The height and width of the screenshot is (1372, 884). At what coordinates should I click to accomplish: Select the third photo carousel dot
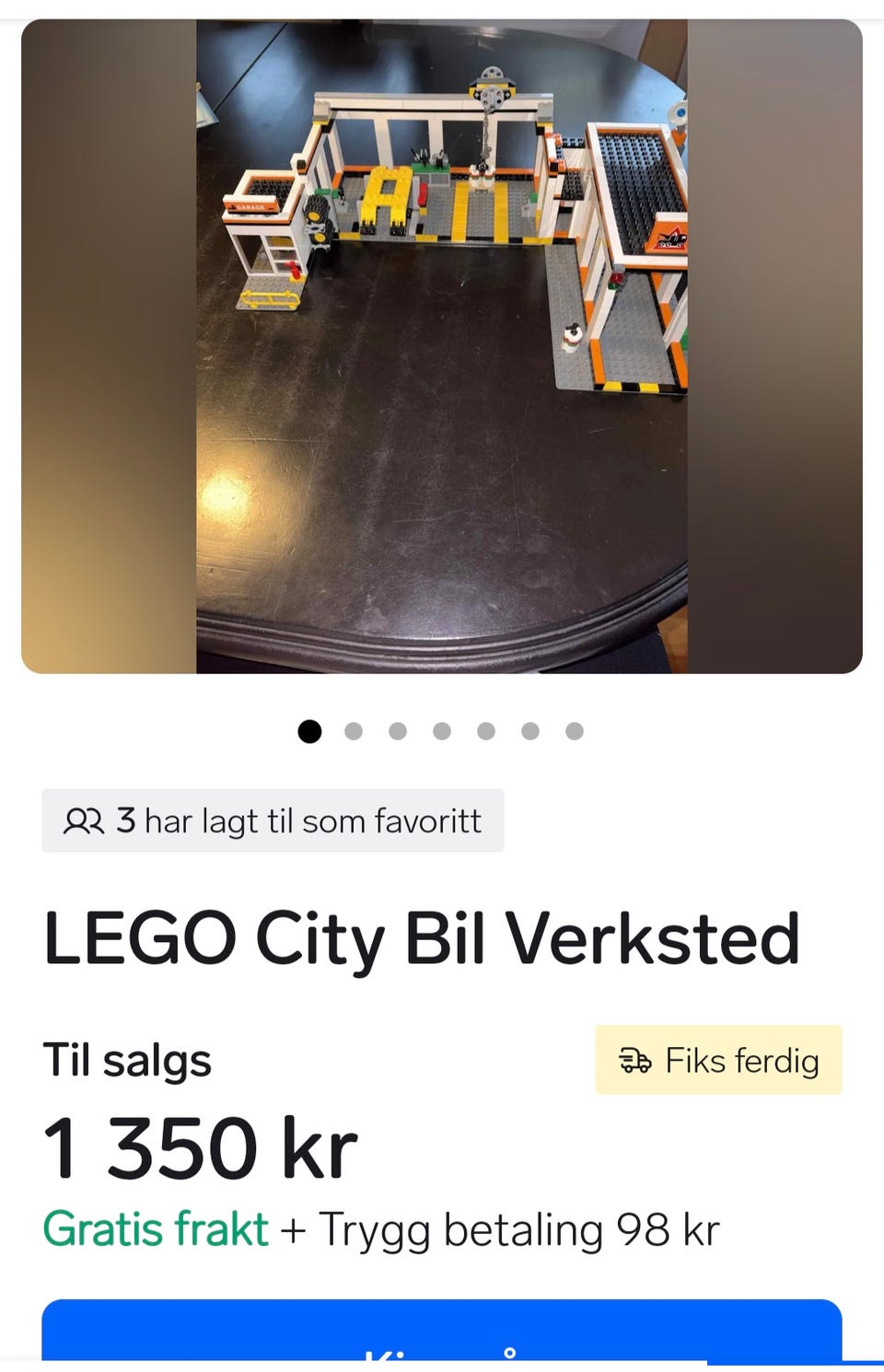(x=398, y=731)
